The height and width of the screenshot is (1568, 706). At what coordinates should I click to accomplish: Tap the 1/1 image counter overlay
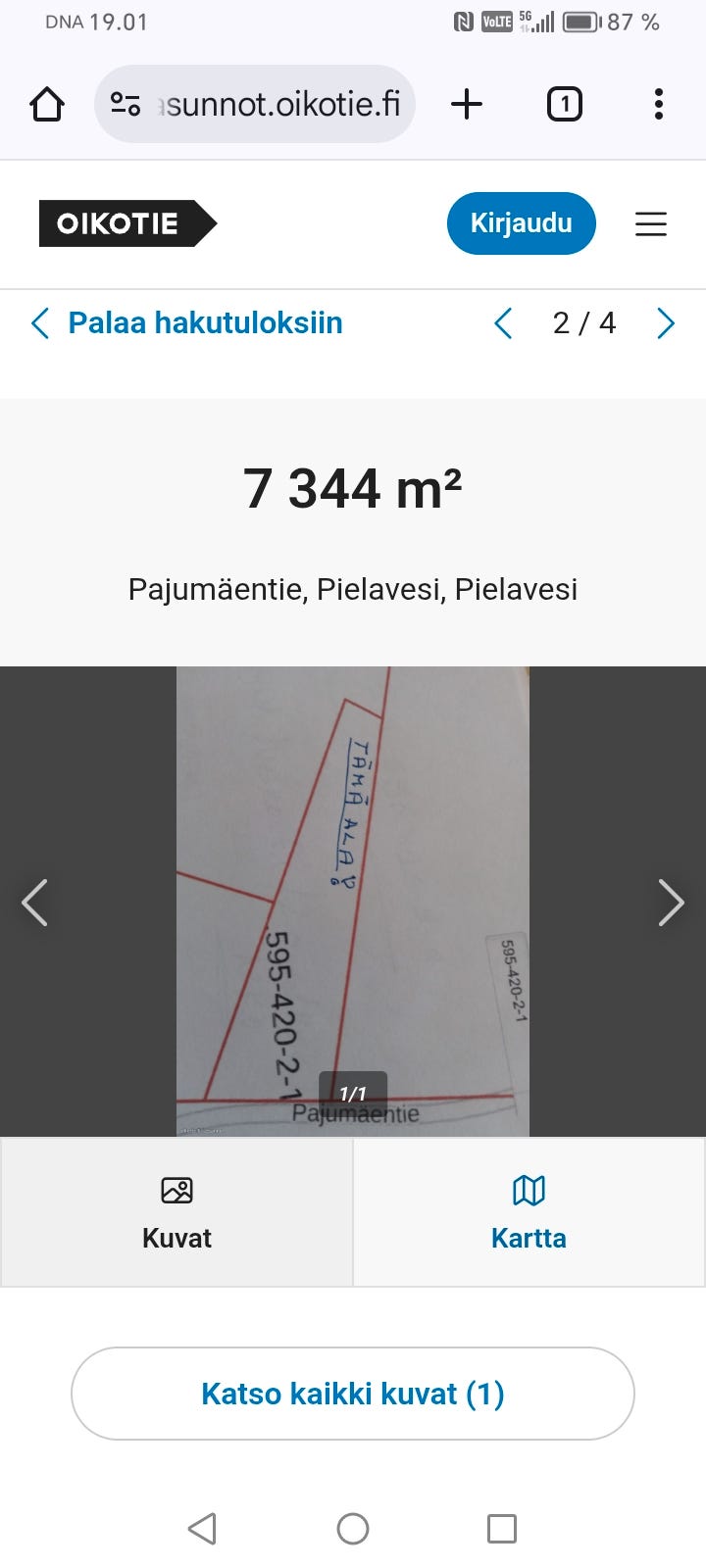coord(353,1089)
